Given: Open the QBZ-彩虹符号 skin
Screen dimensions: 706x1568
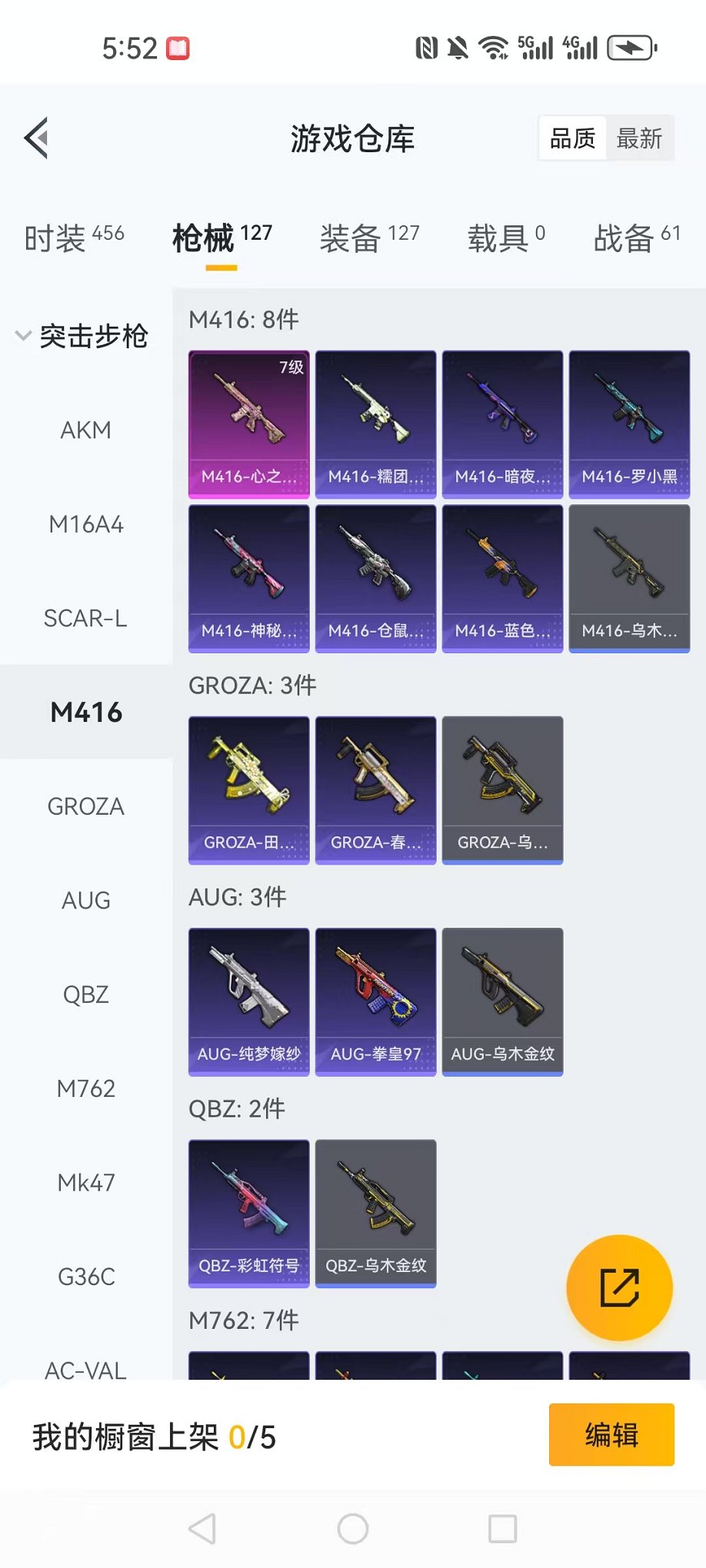Looking at the screenshot, I should coord(249,1213).
